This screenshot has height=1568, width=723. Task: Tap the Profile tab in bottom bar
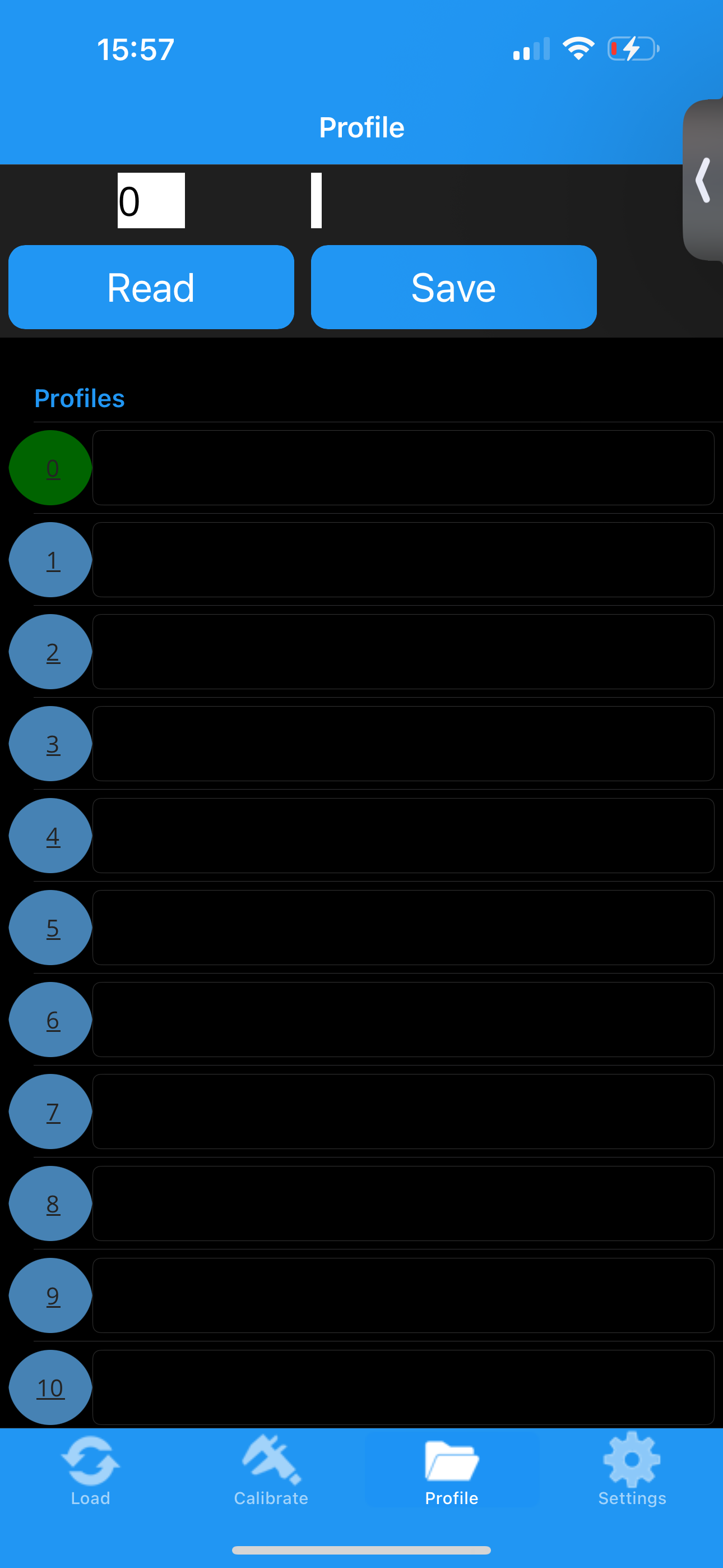(452, 1470)
